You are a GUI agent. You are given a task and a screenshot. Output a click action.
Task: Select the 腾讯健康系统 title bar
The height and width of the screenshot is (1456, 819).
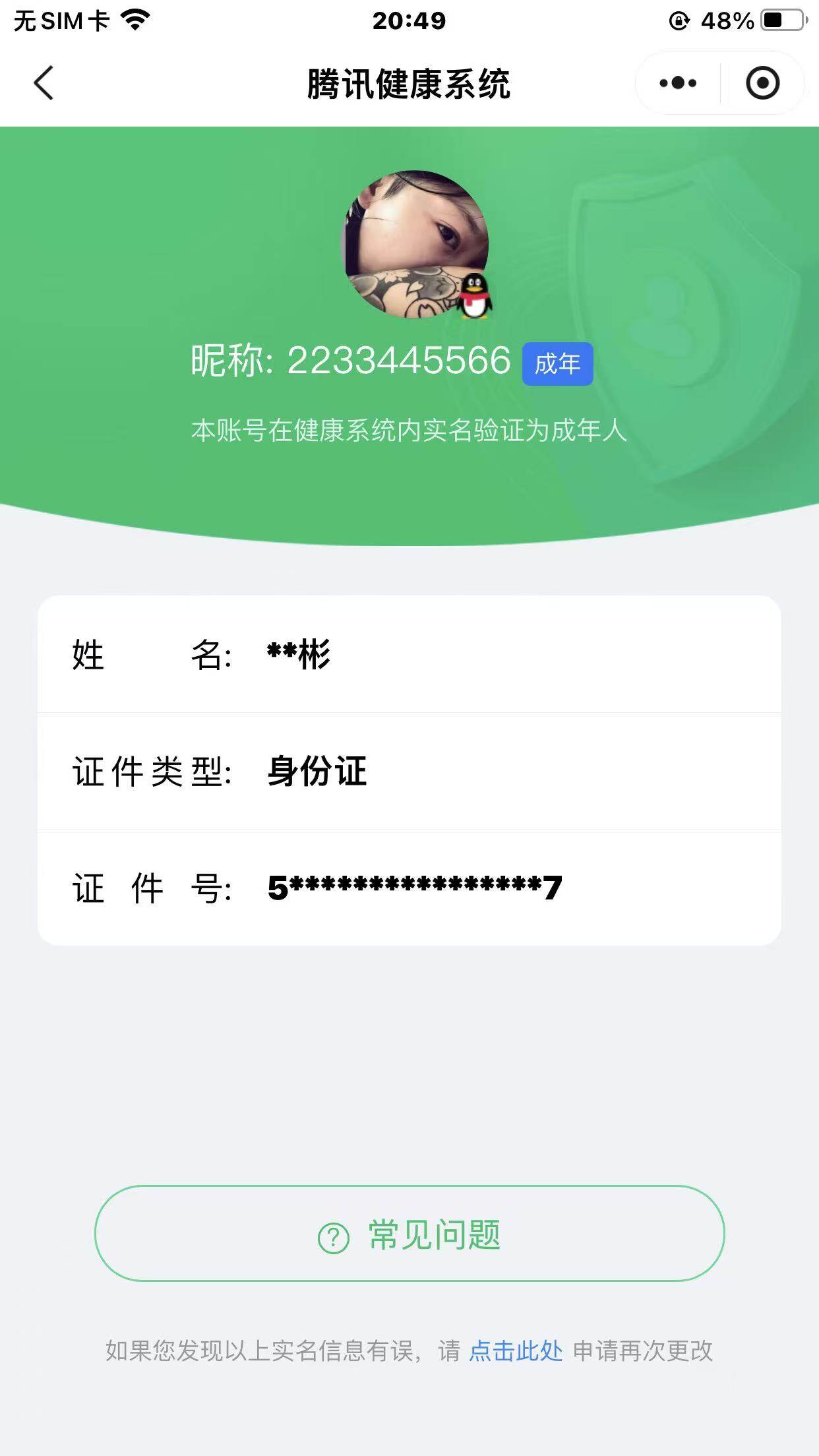[409, 83]
